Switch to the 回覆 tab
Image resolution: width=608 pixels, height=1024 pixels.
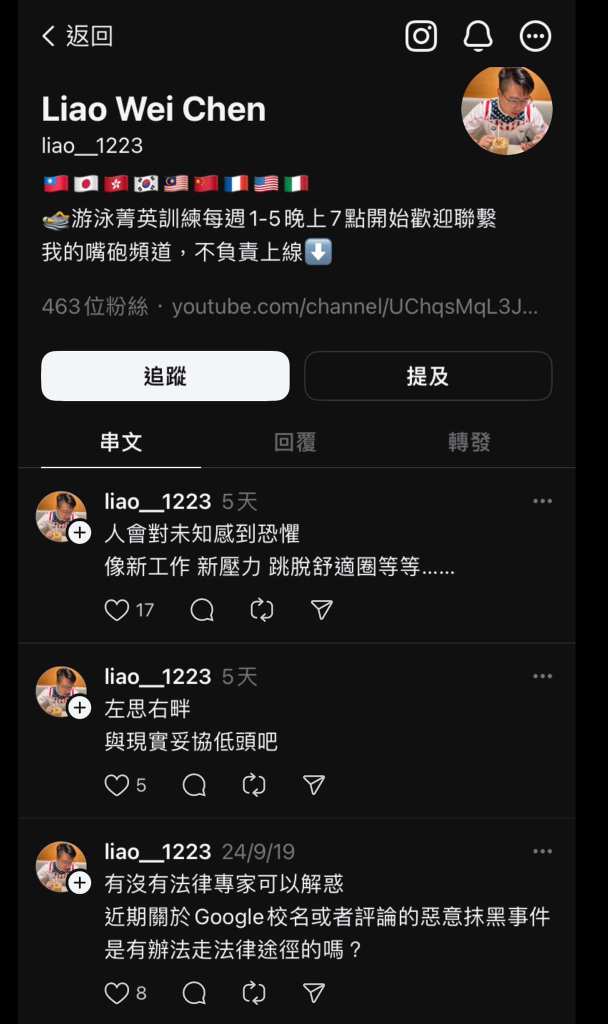click(295, 442)
